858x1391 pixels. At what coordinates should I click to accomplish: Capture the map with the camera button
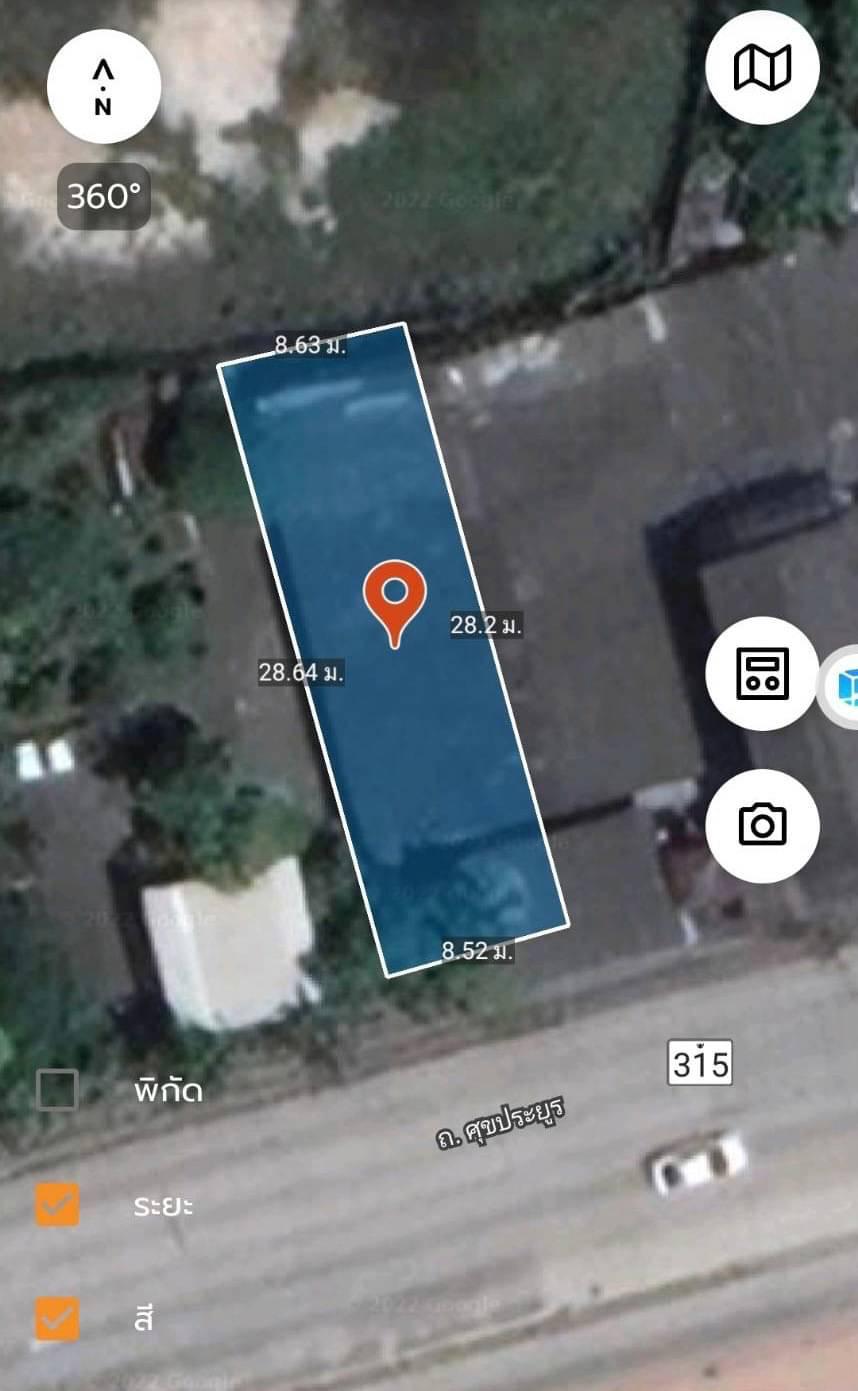coord(762,825)
